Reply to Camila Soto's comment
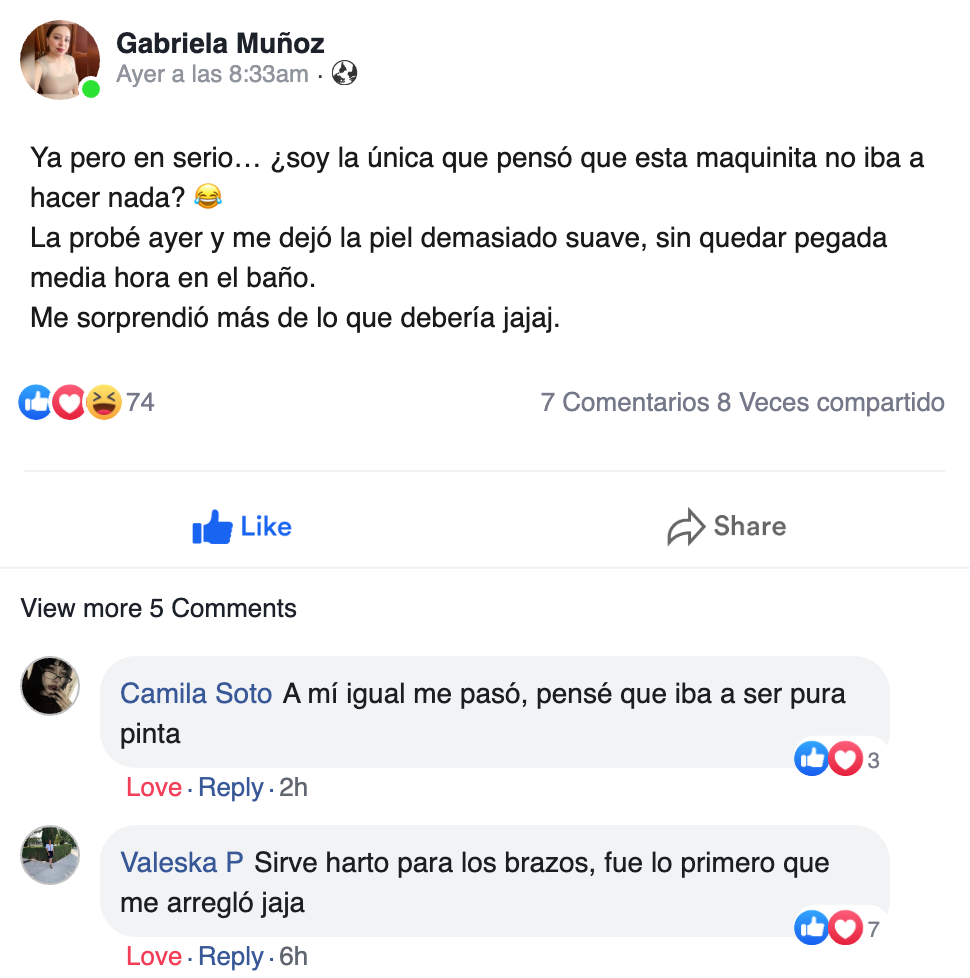The height and width of the screenshot is (978, 970). coord(231,788)
